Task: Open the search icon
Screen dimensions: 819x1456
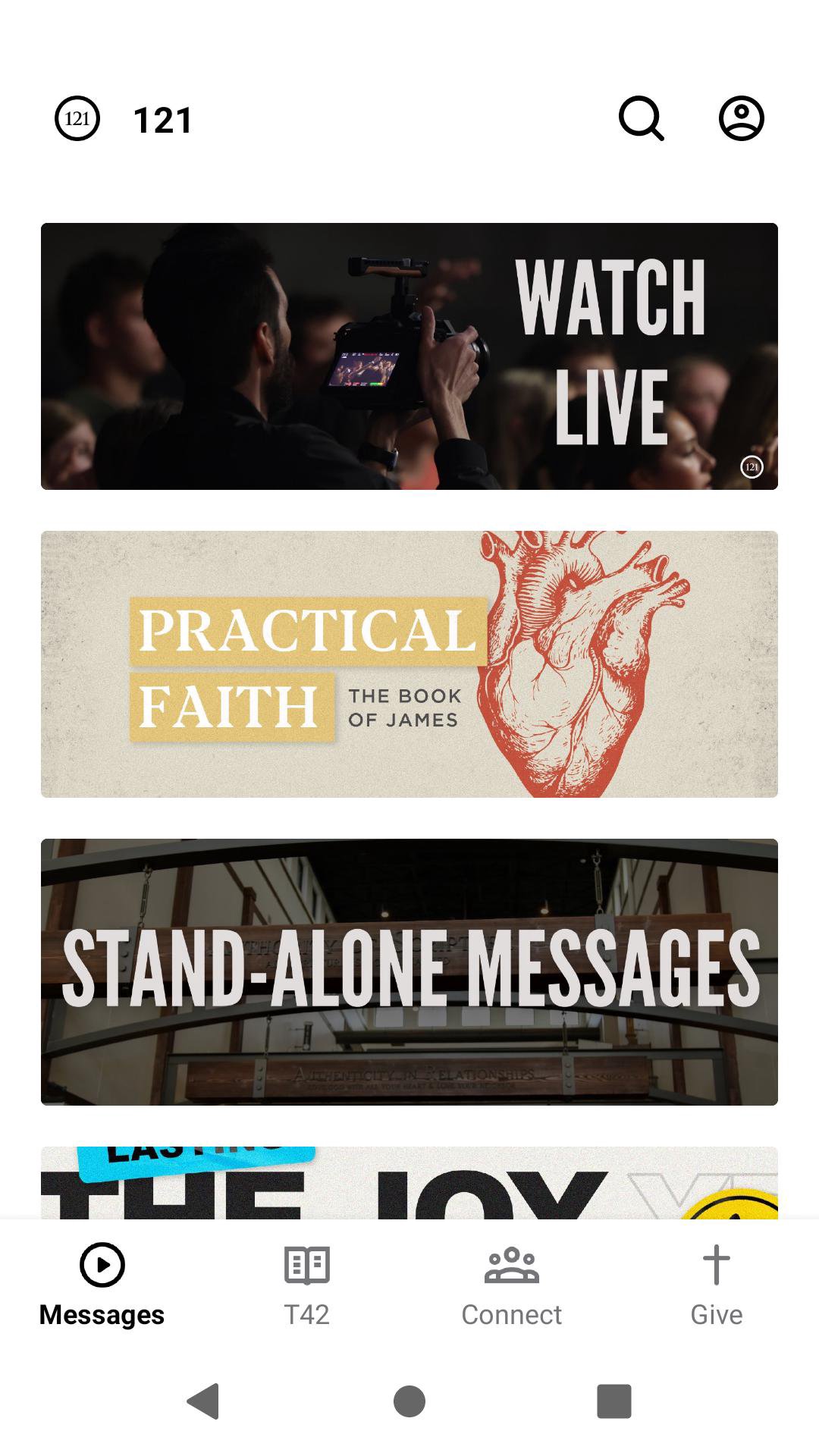Action: [642, 119]
